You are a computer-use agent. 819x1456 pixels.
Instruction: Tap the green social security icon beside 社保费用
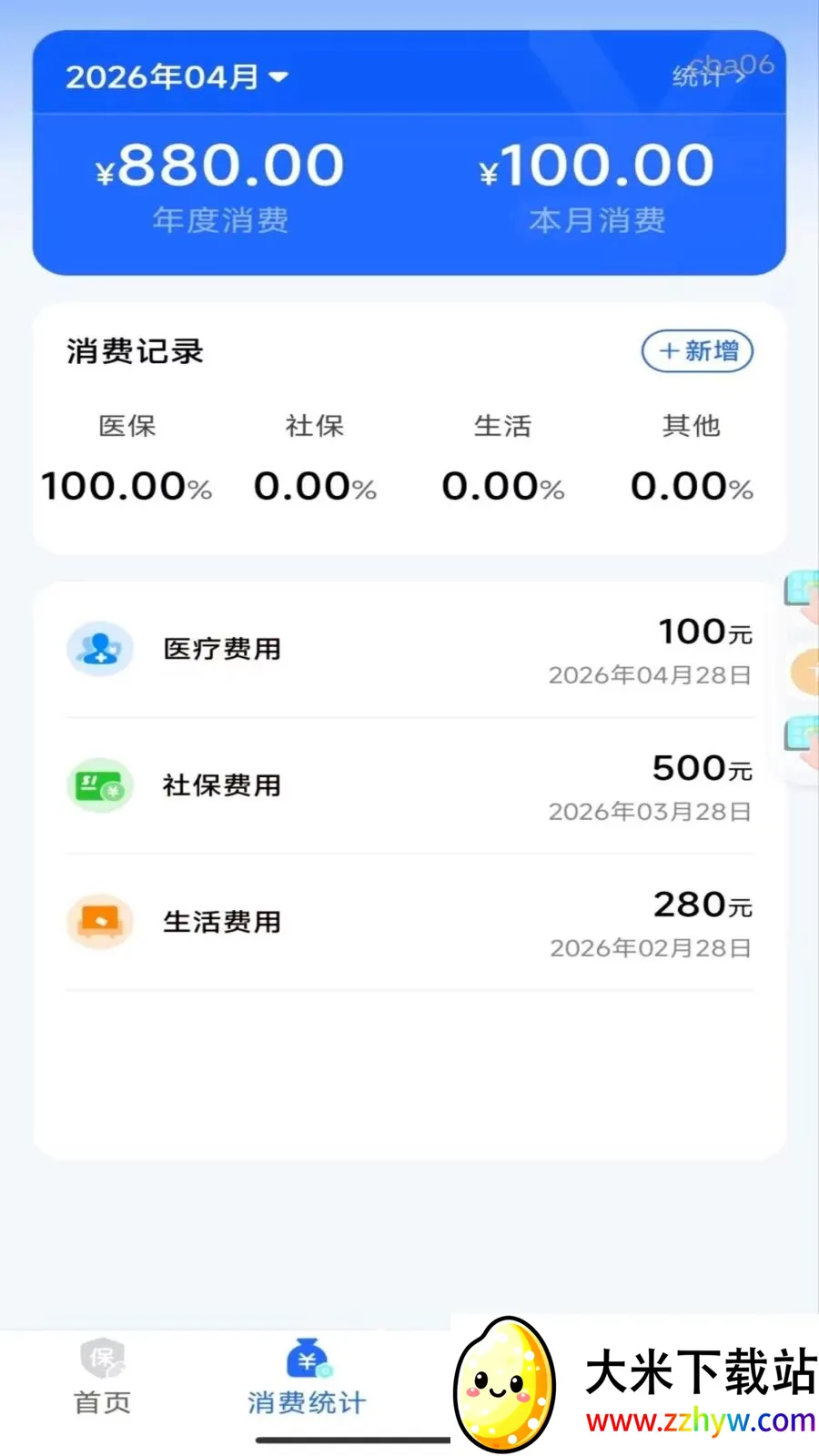point(100,785)
